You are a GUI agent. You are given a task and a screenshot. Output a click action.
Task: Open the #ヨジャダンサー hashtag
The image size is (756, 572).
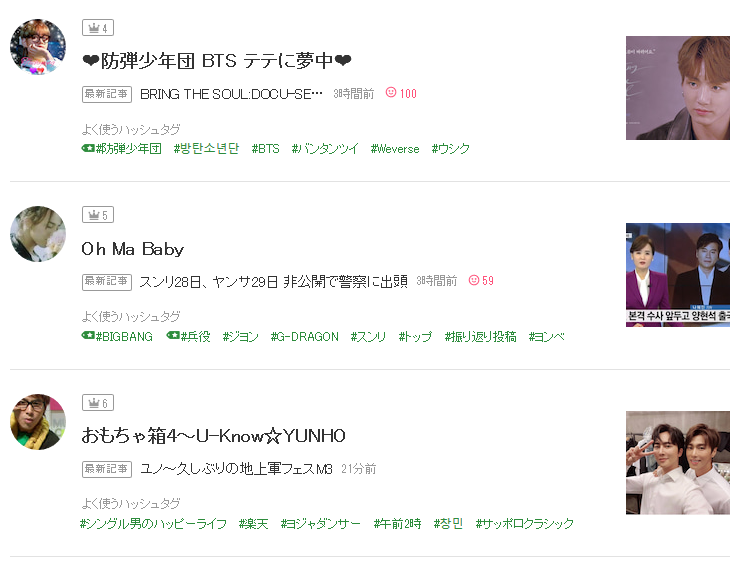(x=321, y=524)
